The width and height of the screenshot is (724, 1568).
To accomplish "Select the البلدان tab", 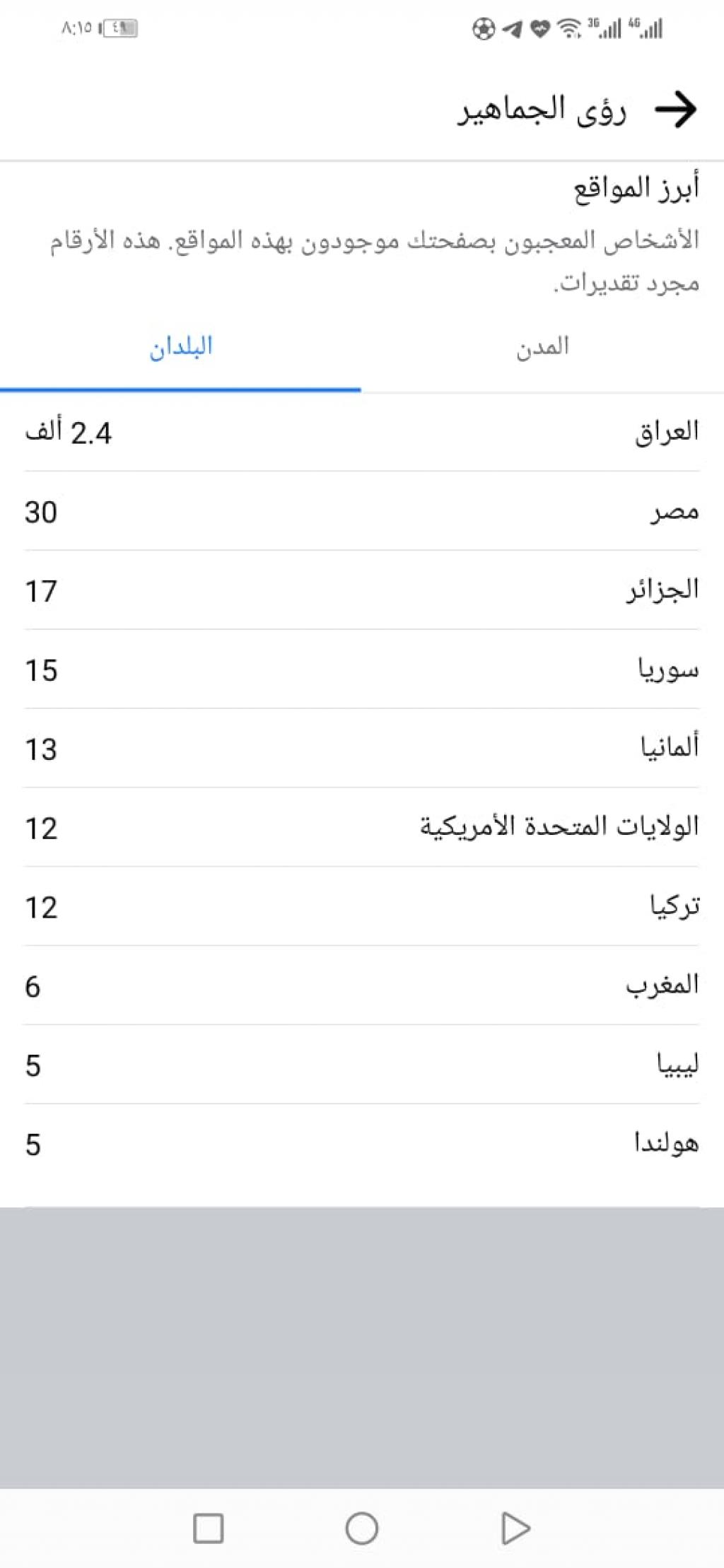I will click(180, 347).
